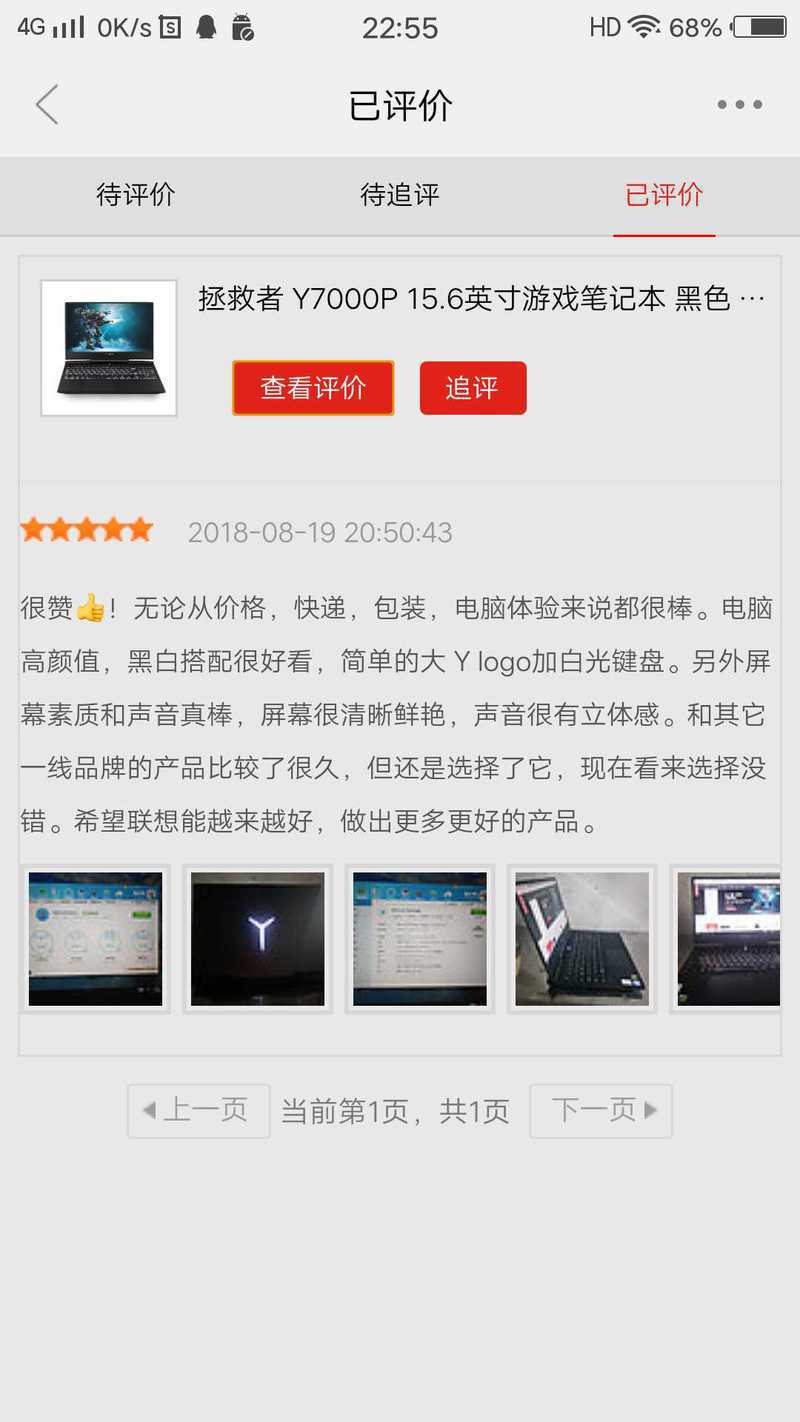Tap the 查看评价 button
This screenshot has width=800, height=1422.
click(313, 388)
